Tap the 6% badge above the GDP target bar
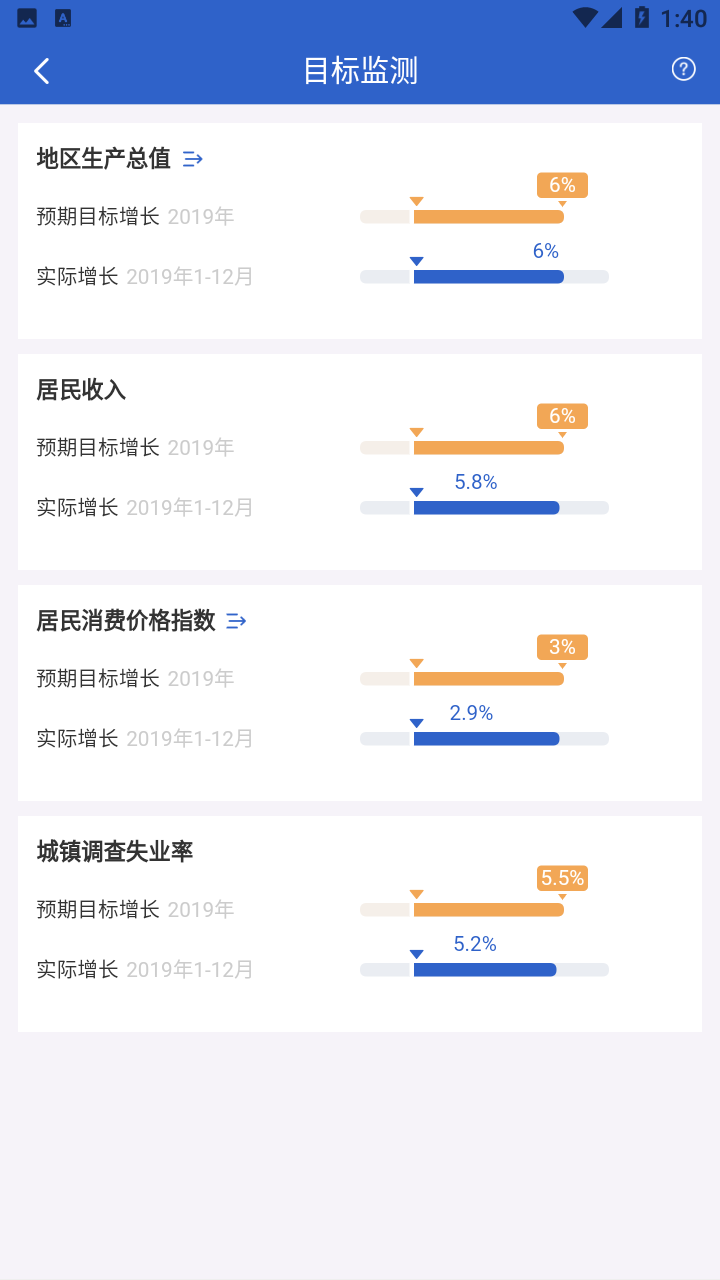 (562, 185)
